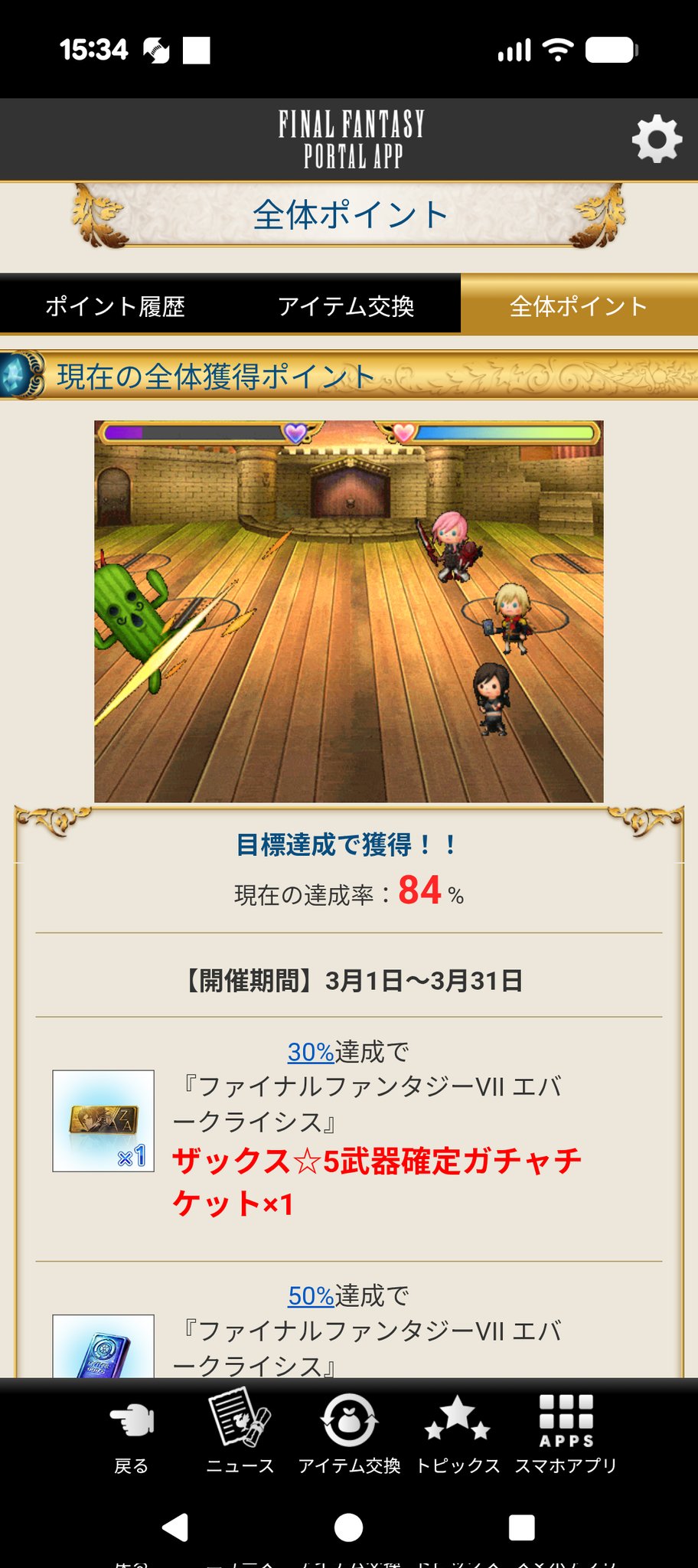Viewport: 698px width, 1568px height.
Task: Tap 戻る in the bottom bar
Action: pyautogui.click(x=131, y=1432)
